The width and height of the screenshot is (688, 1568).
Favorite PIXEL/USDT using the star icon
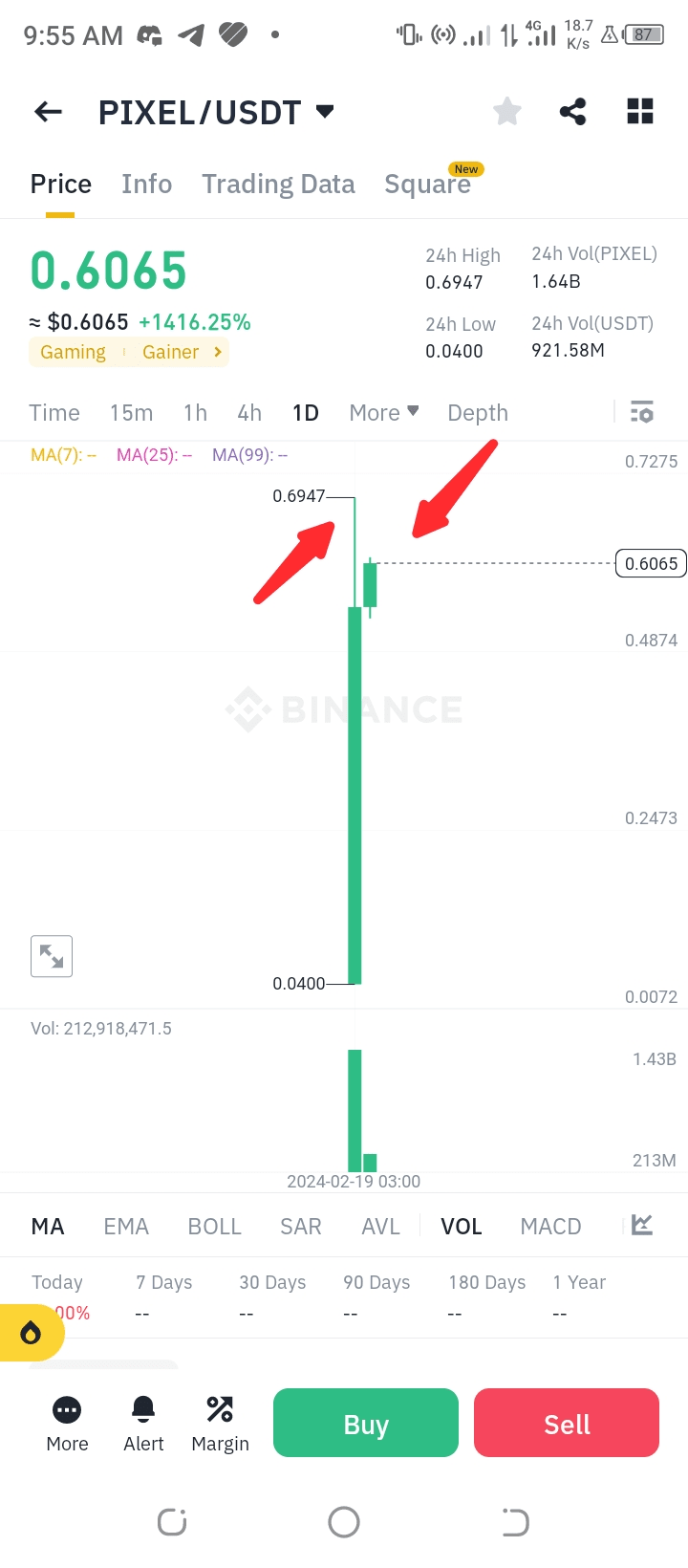point(506,111)
